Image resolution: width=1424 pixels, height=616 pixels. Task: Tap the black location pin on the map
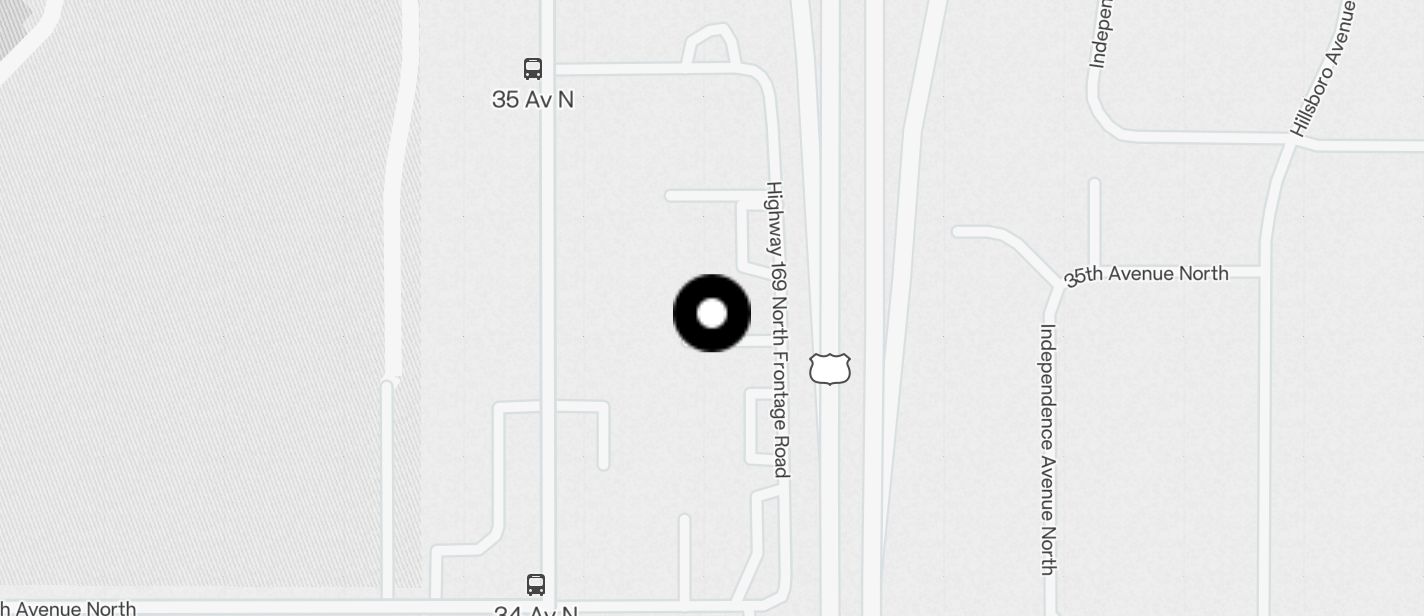pyautogui.click(x=712, y=314)
